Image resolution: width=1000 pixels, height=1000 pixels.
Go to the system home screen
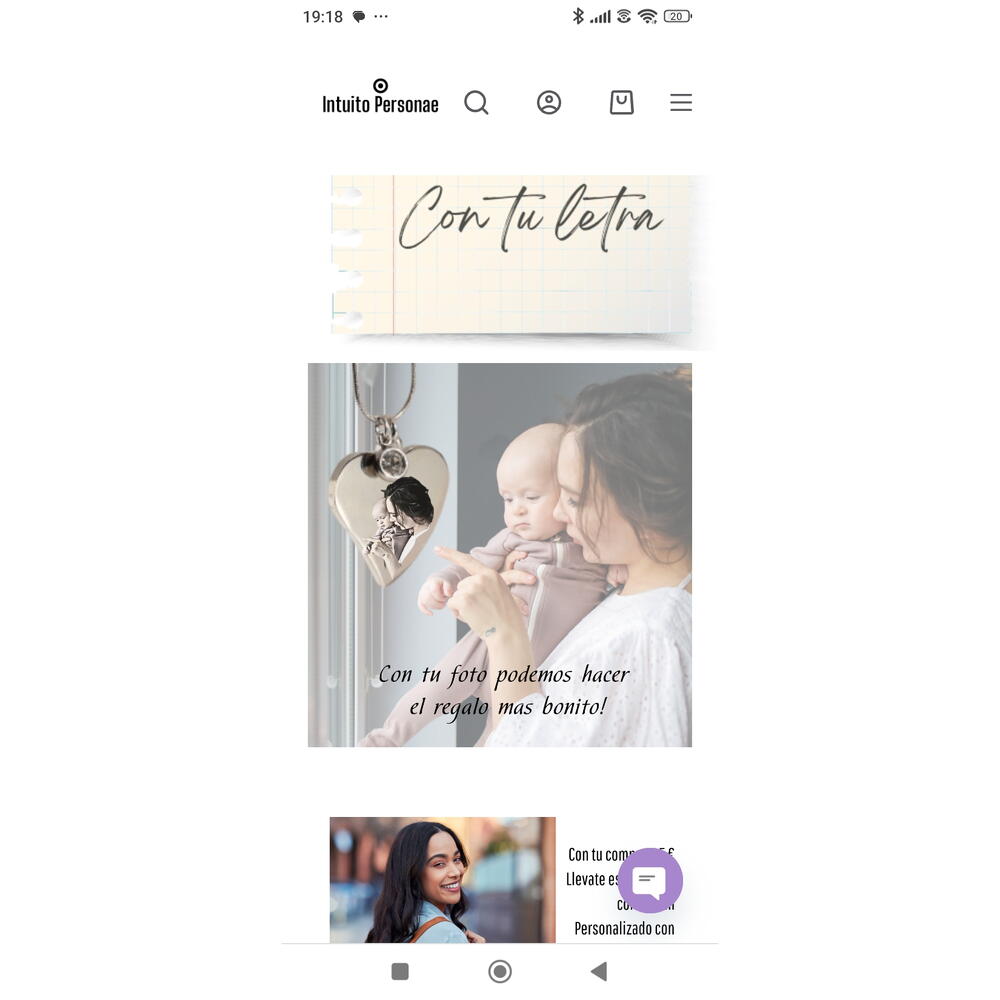(500, 971)
